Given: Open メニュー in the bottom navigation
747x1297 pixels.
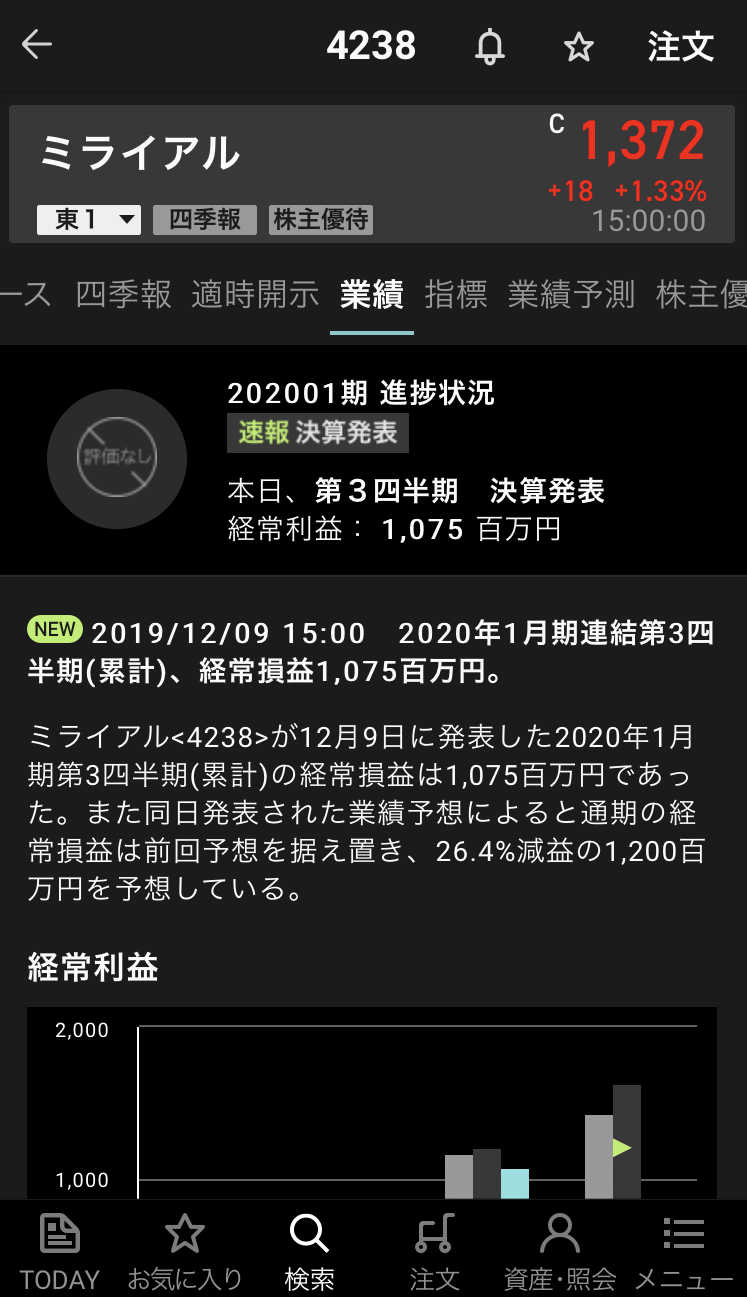Looking at the screenshot, I should coord(684,1250).
